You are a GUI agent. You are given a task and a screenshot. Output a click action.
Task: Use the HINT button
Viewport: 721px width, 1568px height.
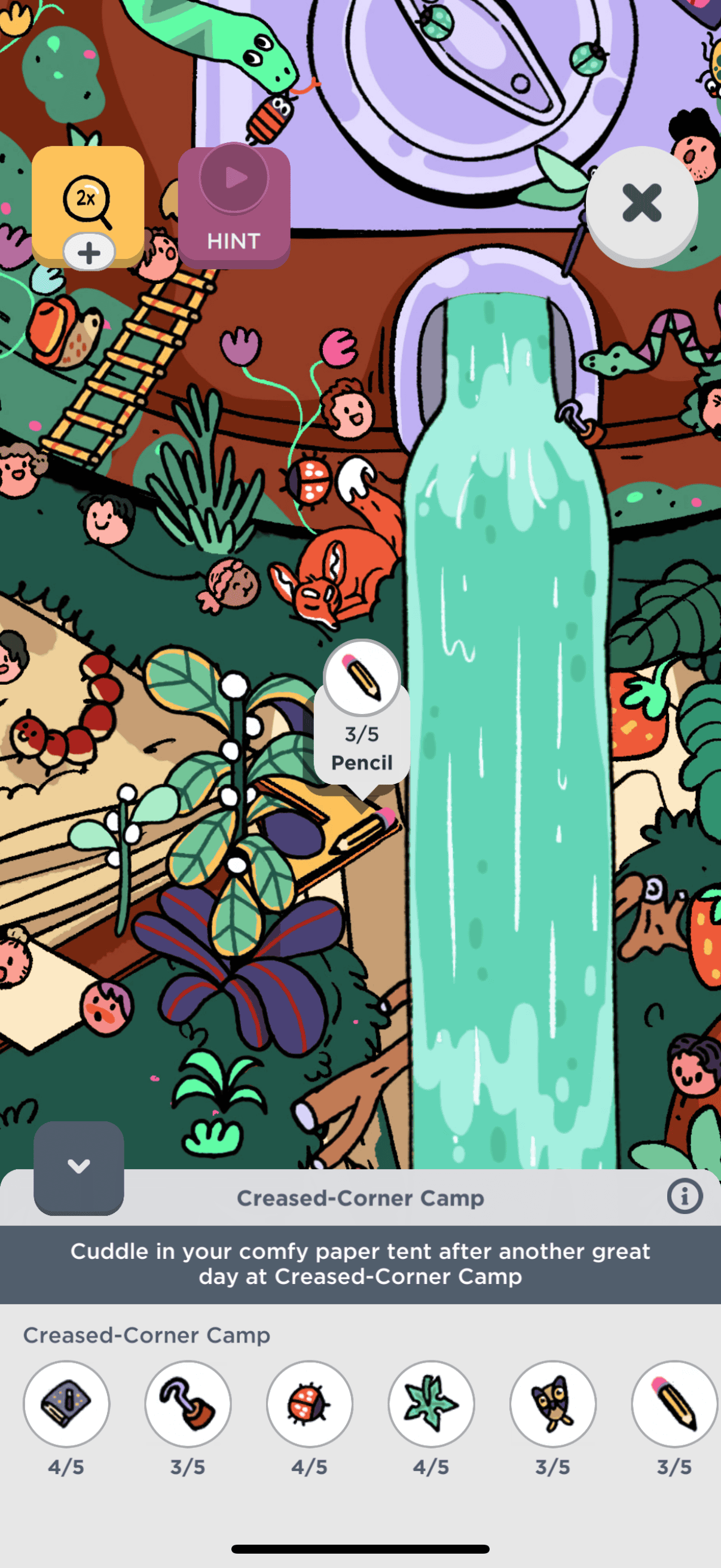(x=234, y=207)
